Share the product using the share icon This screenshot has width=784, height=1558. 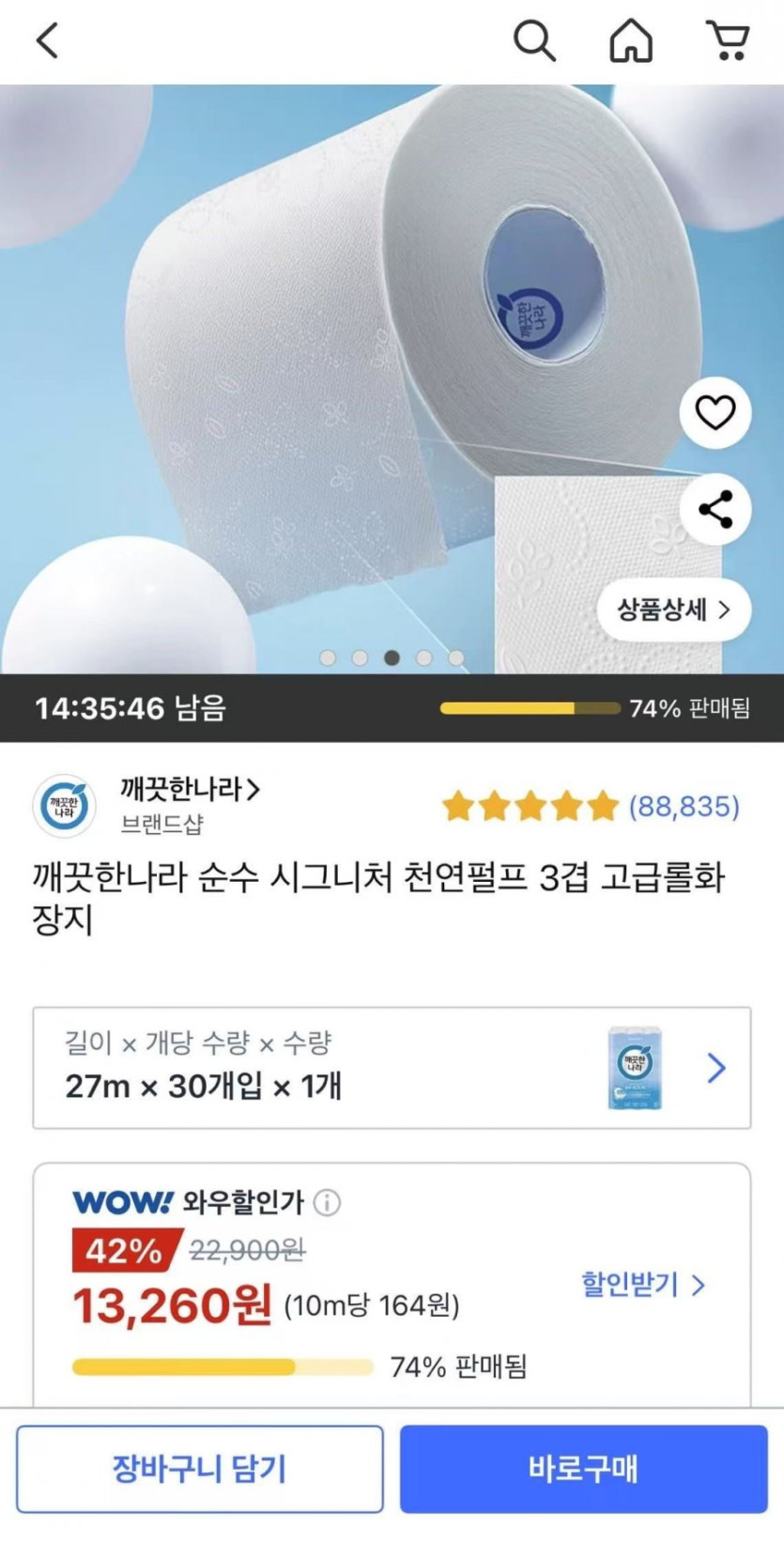[x=715, y=508]
